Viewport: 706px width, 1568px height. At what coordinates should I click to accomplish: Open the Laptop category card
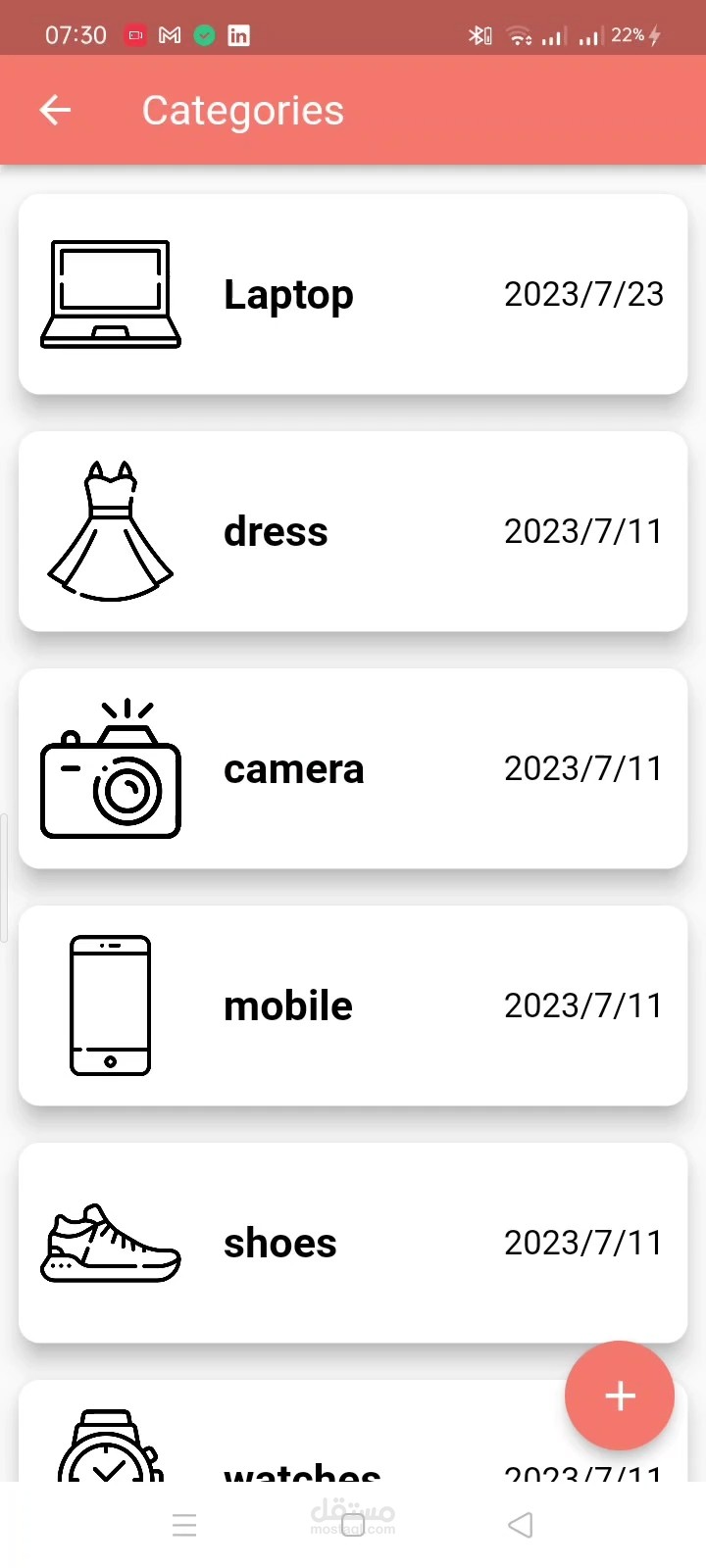coord(353,294)
